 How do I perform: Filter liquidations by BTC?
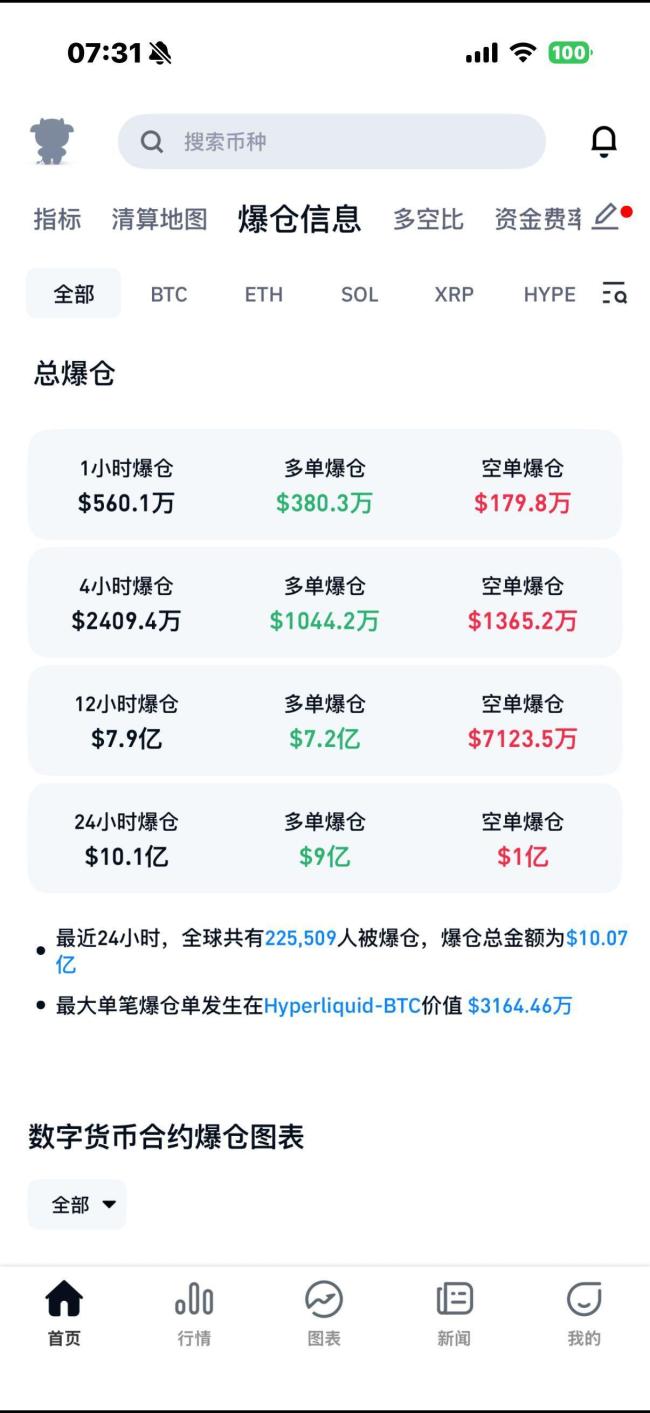(x=169, y=294)
